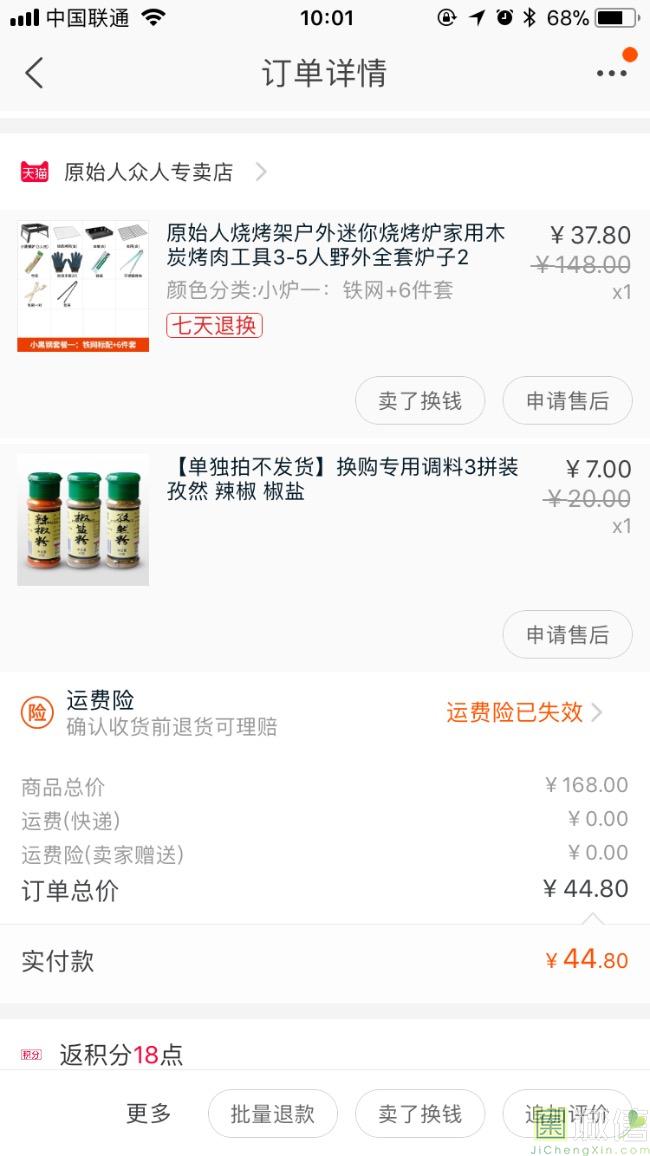Request 申请售后 for the 调料3拼装 item
This screenshot has width=650, height=1156.
tap(567, 635)
